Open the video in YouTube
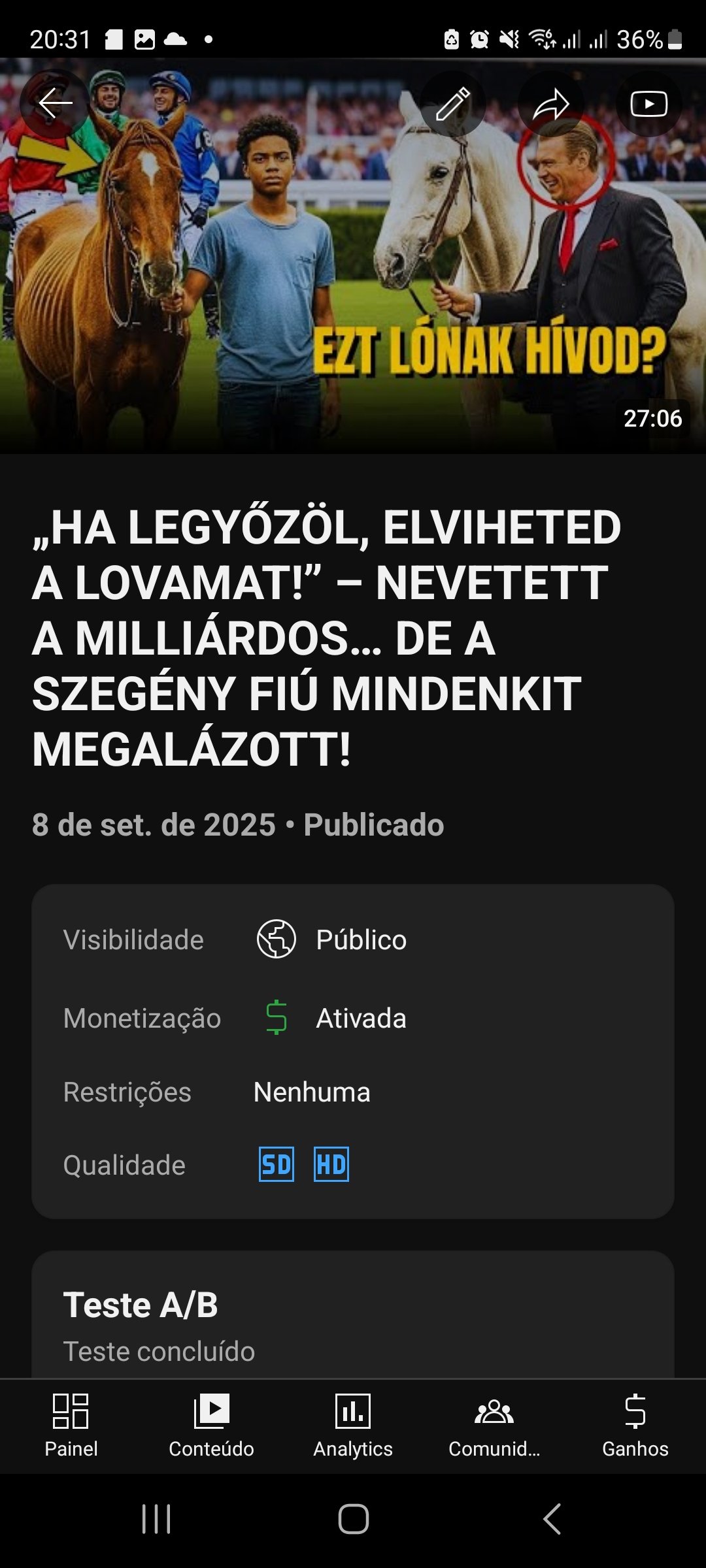 tap(648, 104)
